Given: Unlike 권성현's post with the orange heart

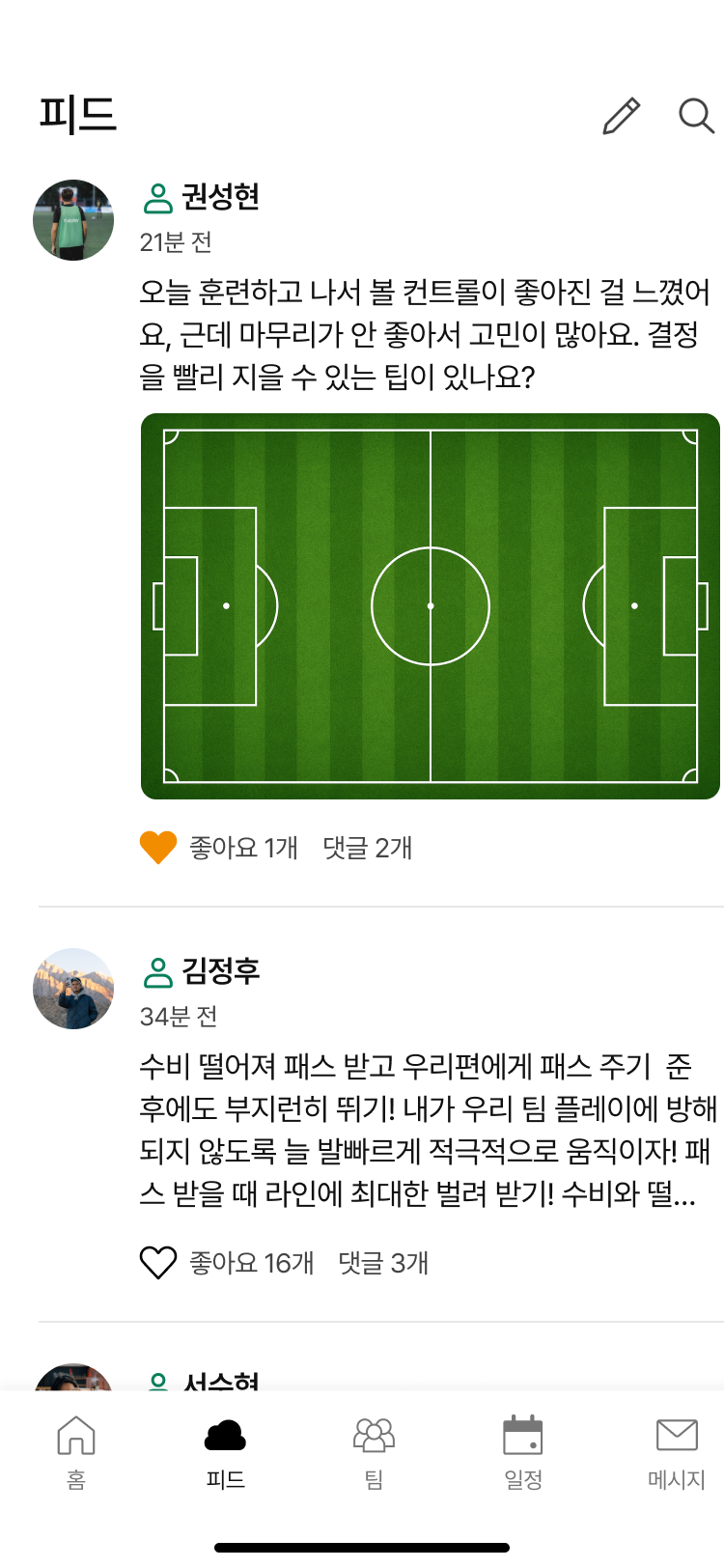Looking at the screenshot, I should tap(158, 848).
